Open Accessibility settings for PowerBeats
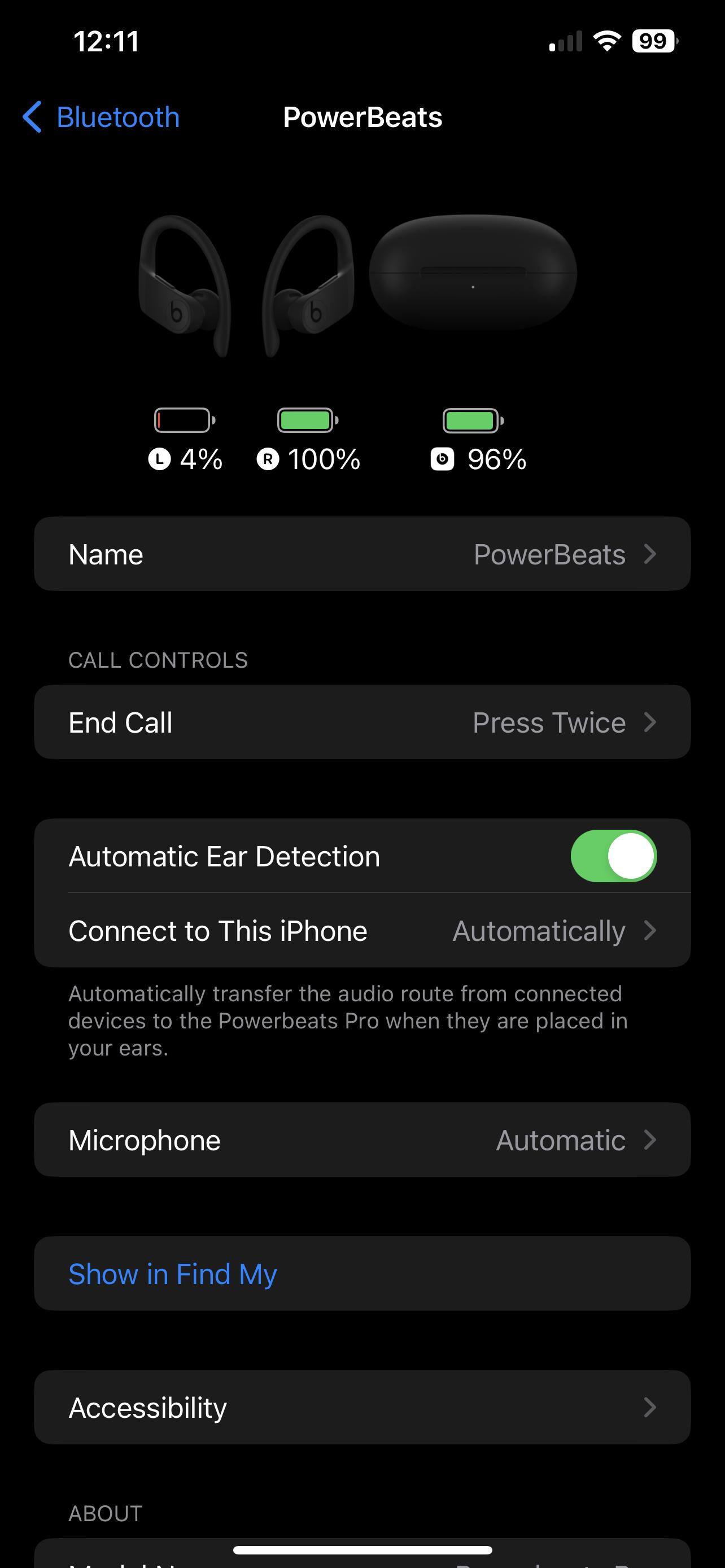 [x=362, y=1407]
